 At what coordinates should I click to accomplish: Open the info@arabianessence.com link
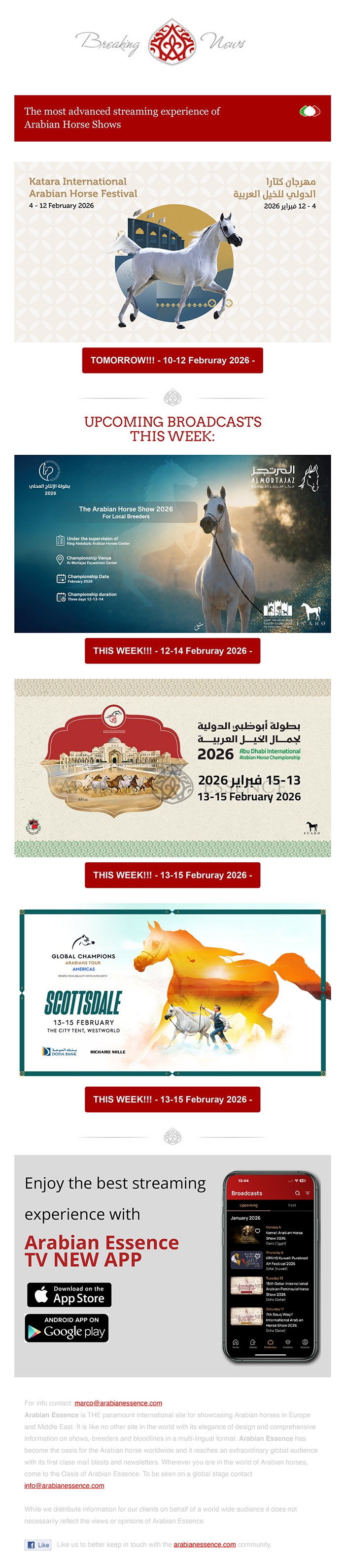click(x=64, y=1485)
